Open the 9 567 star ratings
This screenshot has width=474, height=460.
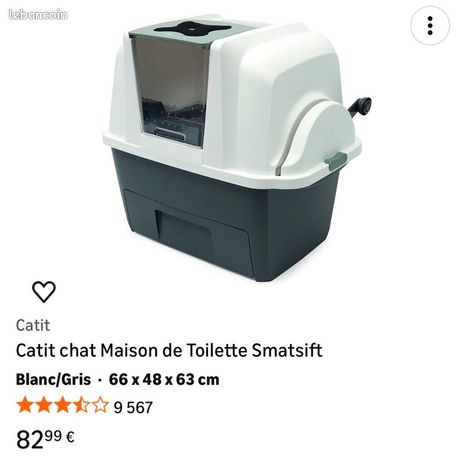point(84,407)
